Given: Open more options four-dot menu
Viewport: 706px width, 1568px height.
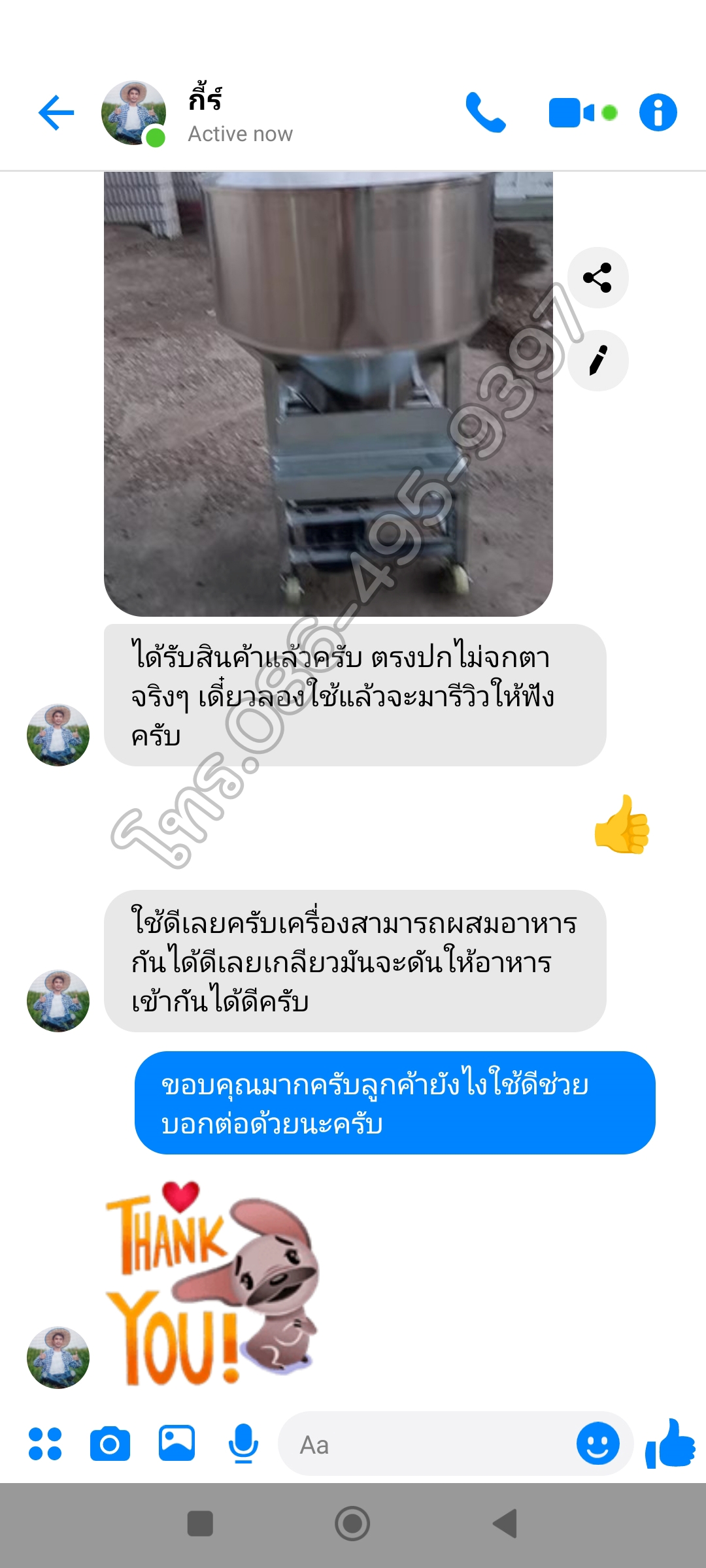Looking at the screenshot, I should 45,1444.
